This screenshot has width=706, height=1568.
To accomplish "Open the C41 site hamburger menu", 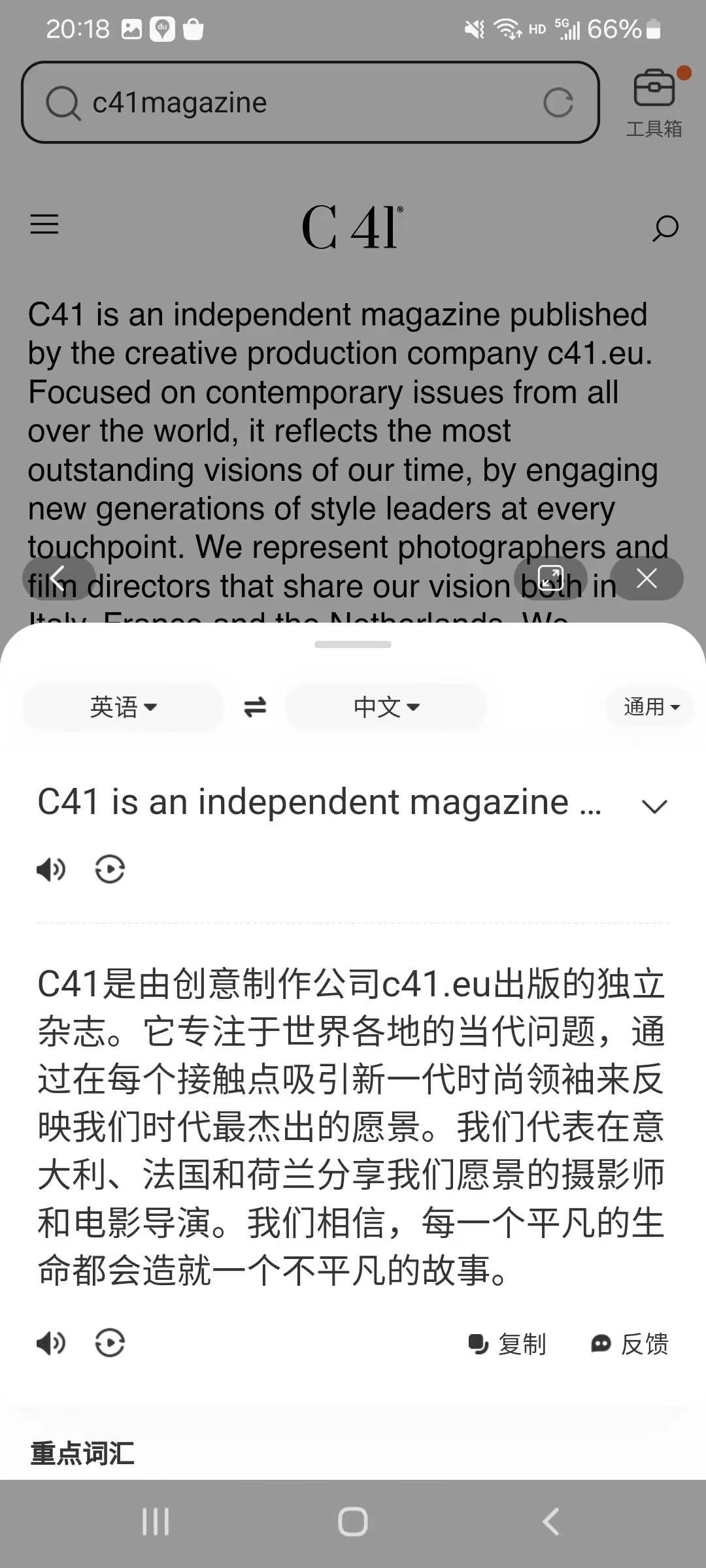I will 44,225.
